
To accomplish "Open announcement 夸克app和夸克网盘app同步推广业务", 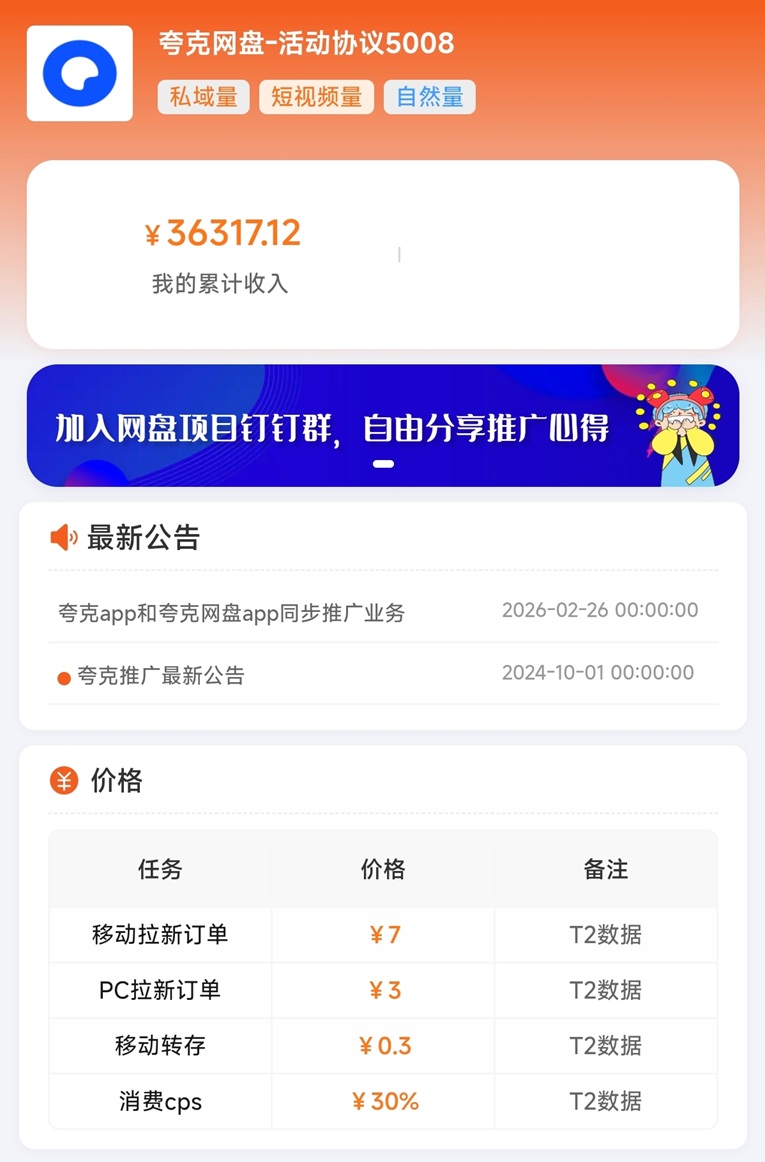I will pos(232,612).
